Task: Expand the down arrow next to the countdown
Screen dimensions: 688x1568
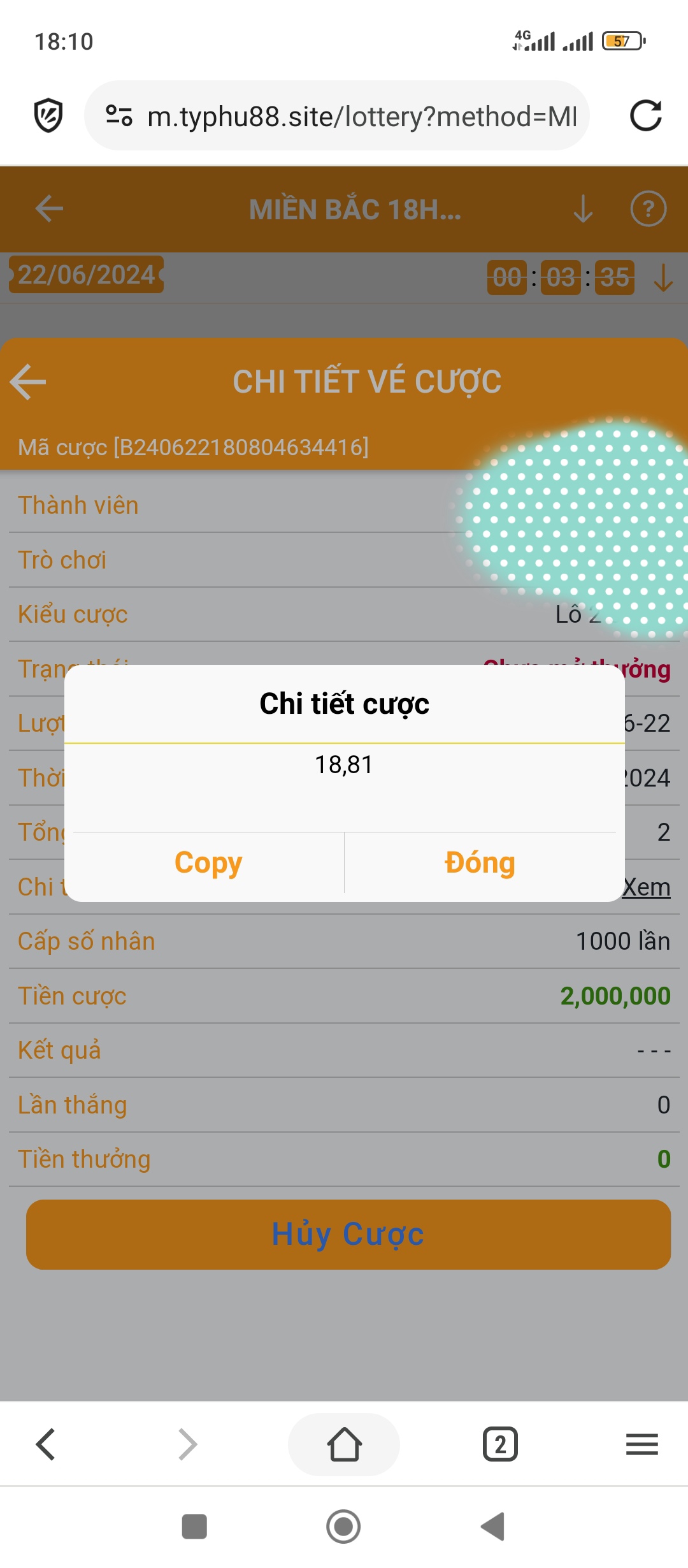Action: pyautogui.click(x=663, y=277)
